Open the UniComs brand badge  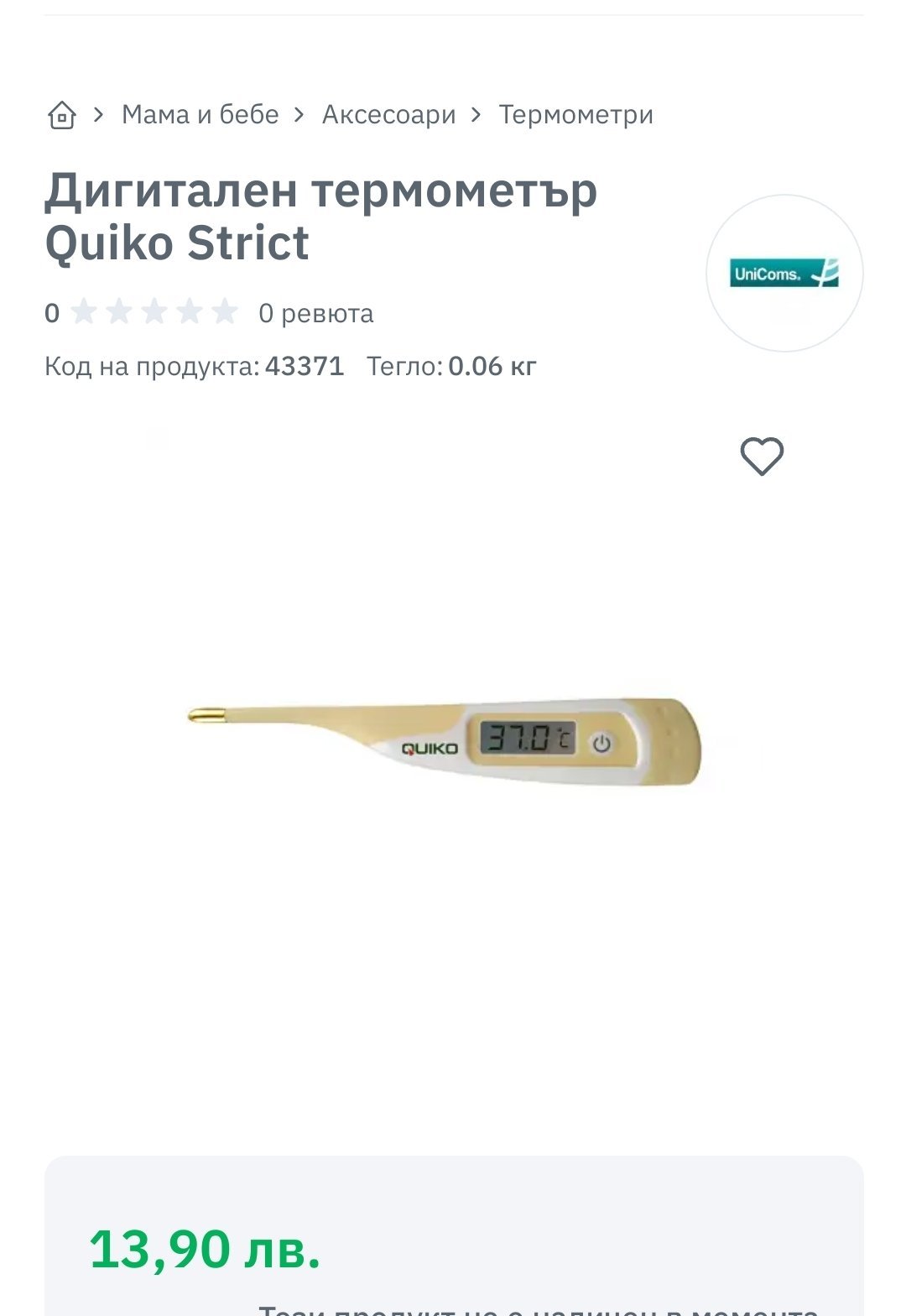pos(784,274)
